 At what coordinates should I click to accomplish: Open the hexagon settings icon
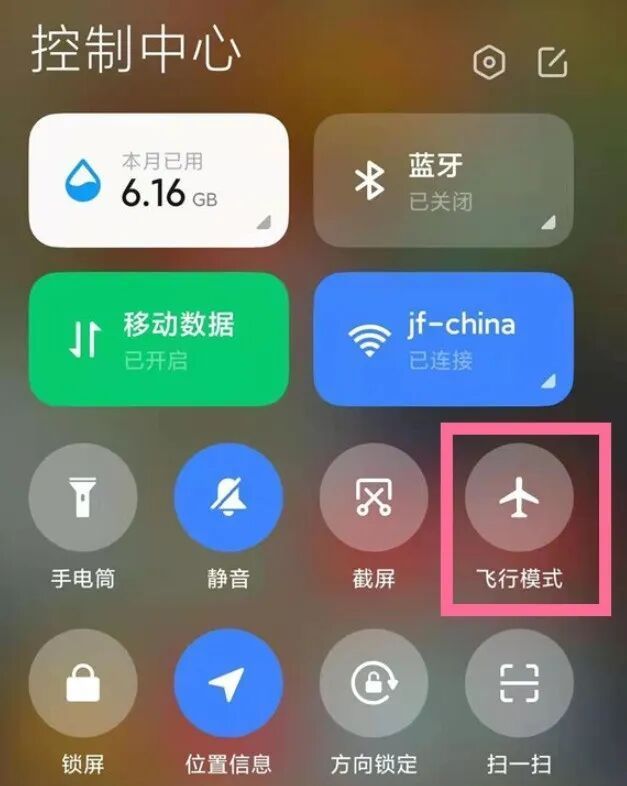489,64
